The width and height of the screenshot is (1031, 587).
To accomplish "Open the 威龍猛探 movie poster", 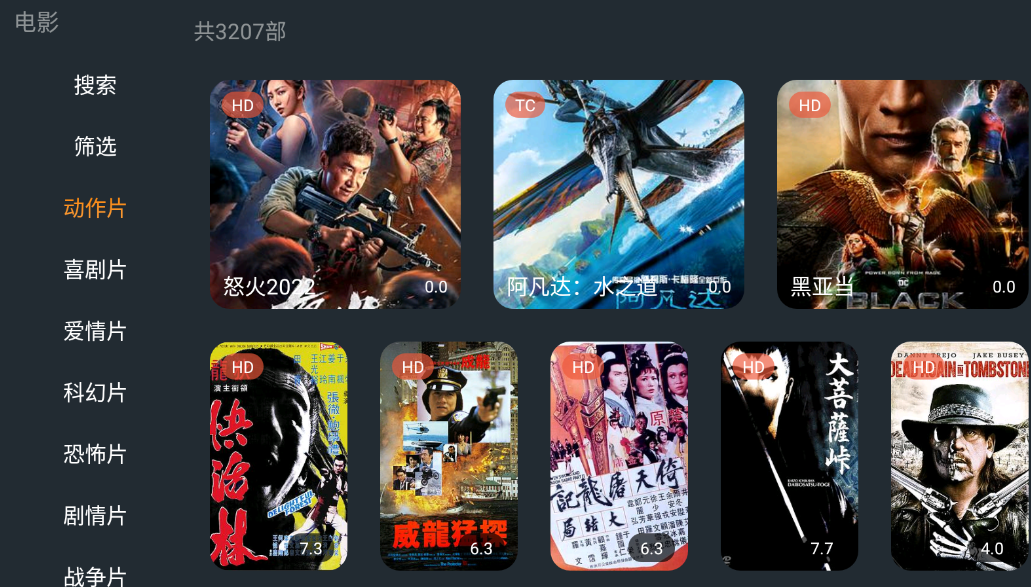I will coord(449,456).
